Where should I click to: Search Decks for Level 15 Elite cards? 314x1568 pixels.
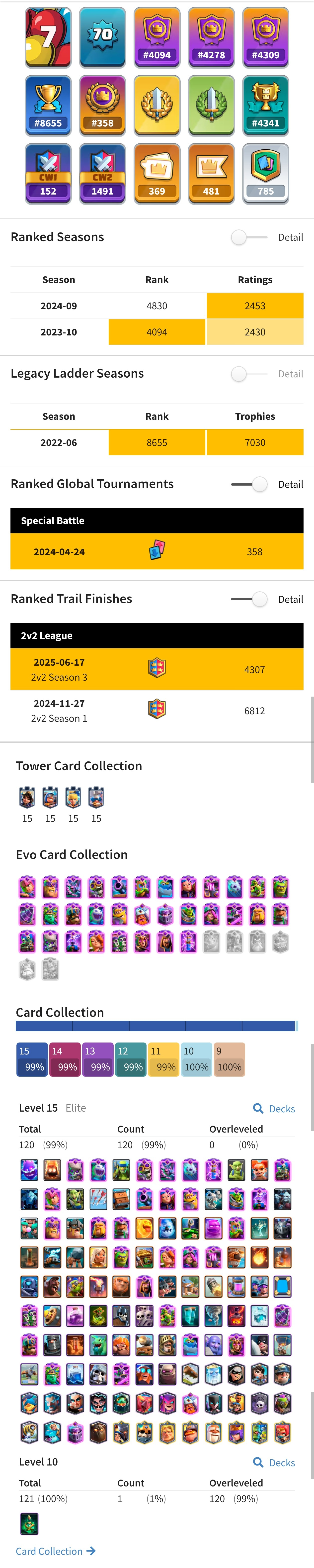click(274, 1108)
